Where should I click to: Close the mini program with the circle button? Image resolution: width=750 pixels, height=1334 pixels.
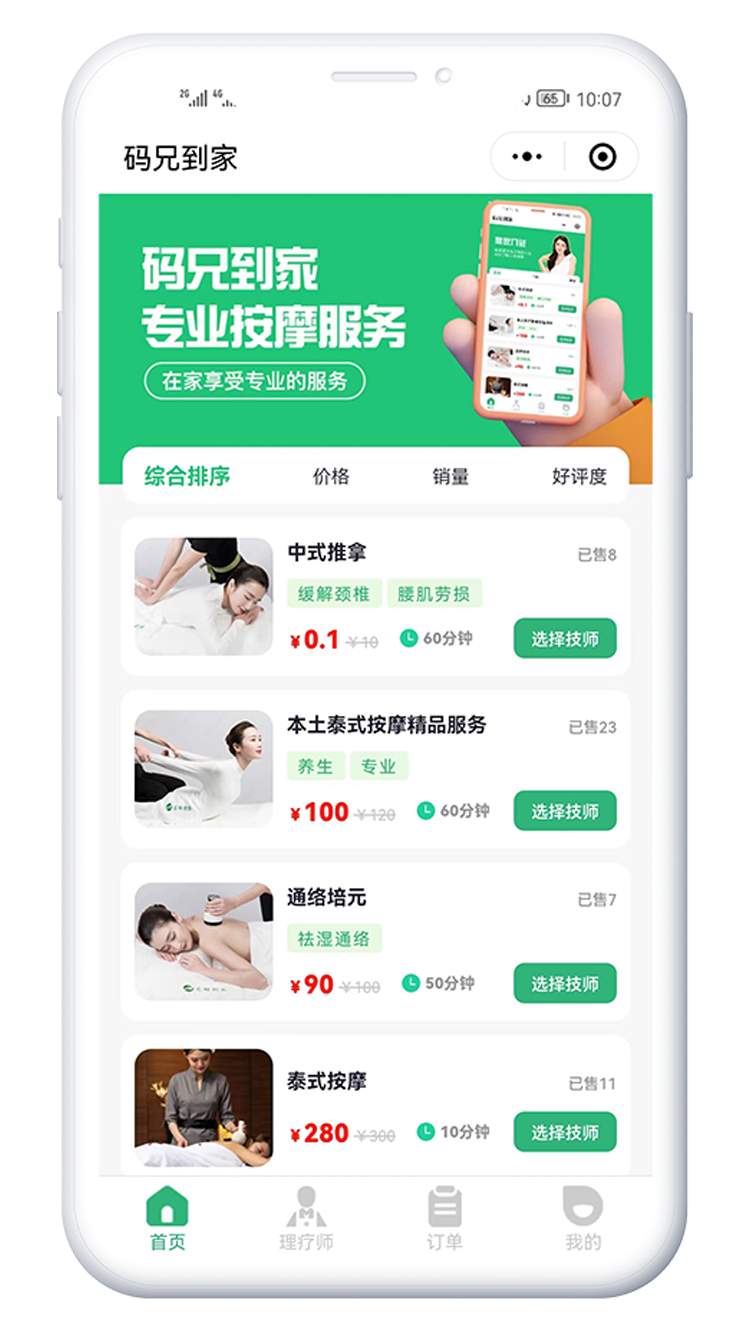pyautogui.click(x=602, y=157)
